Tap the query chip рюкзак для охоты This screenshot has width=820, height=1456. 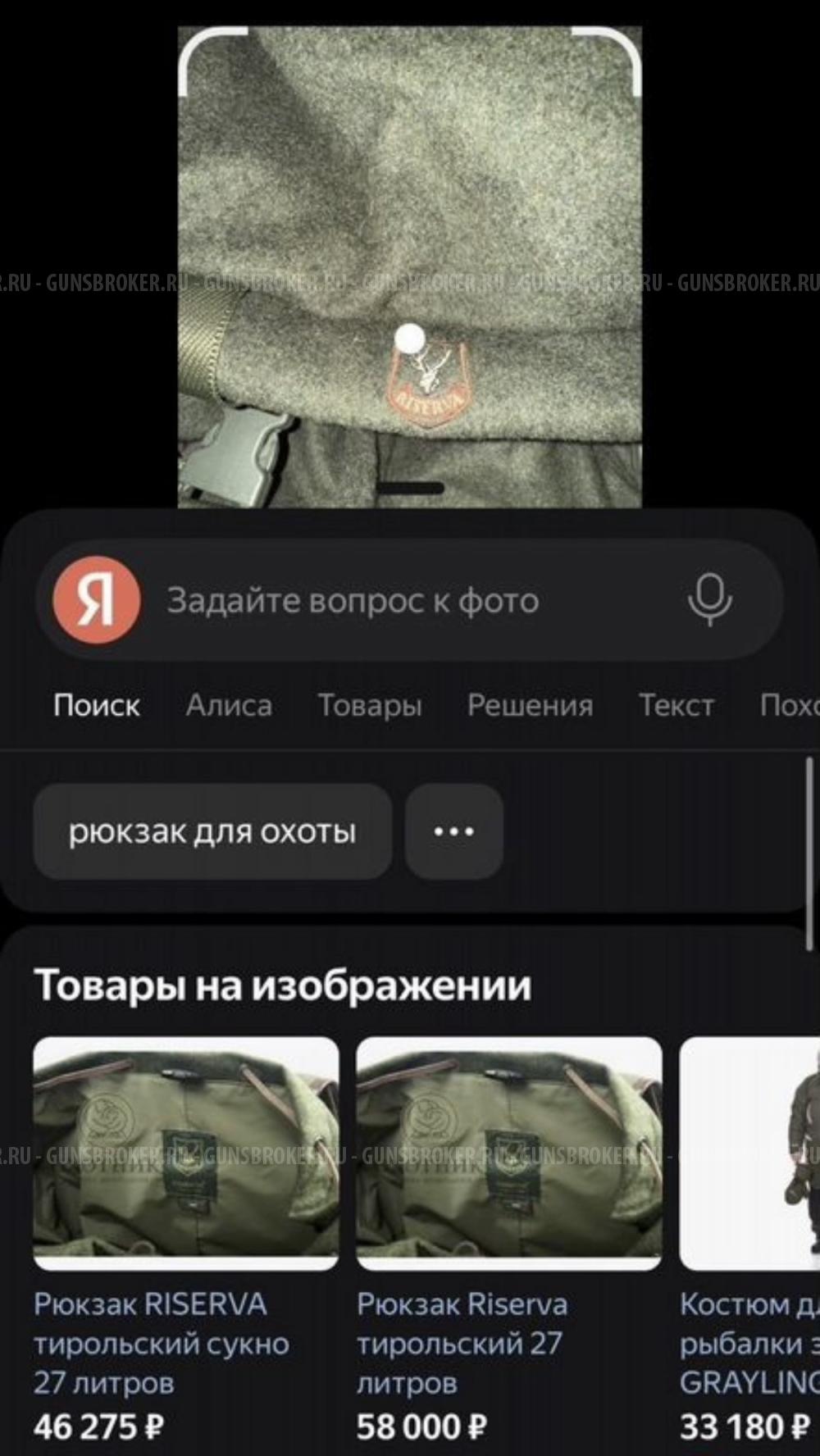(213, 830)
